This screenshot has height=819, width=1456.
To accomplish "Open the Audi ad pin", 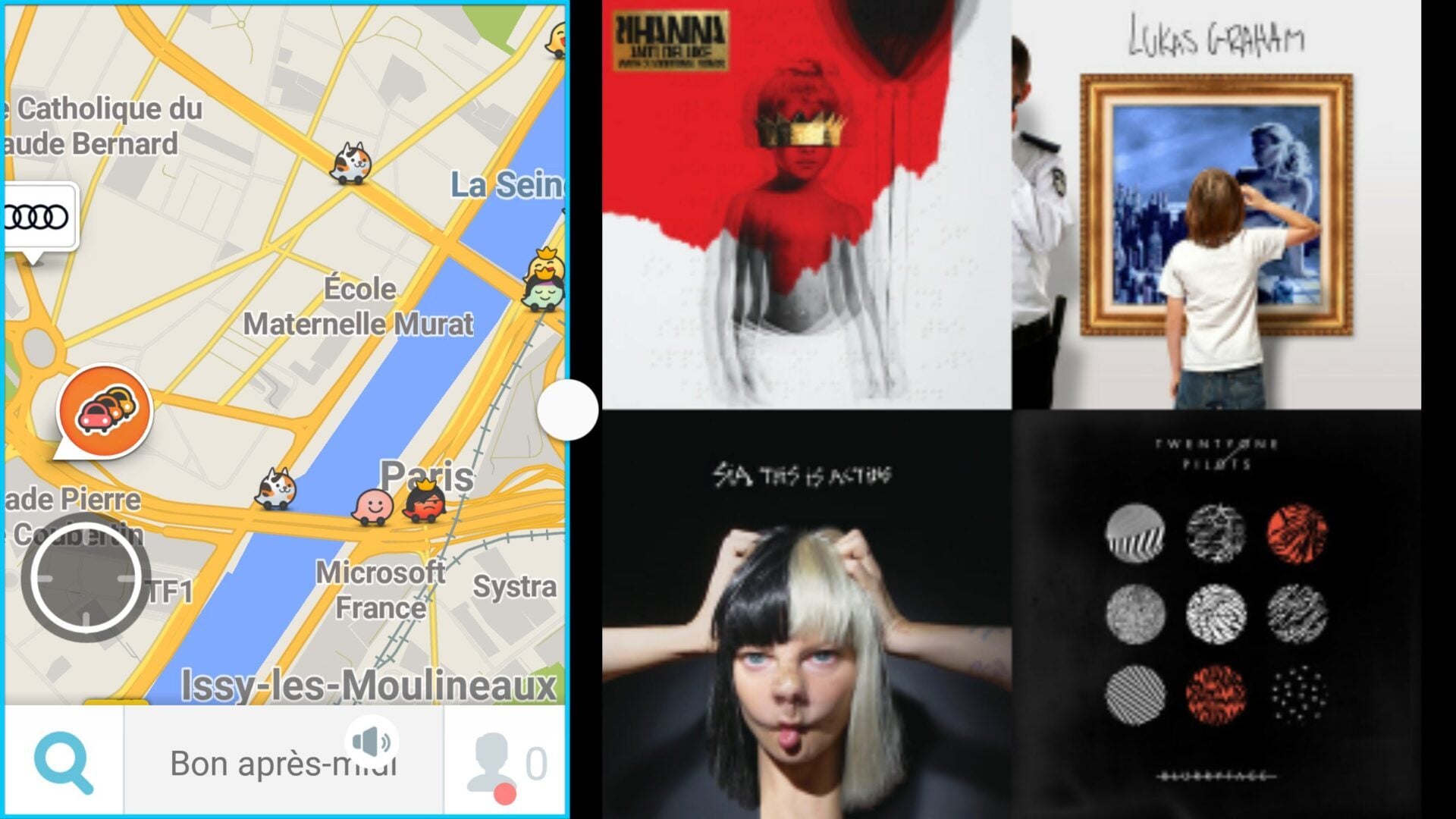I will pos(38,218).
